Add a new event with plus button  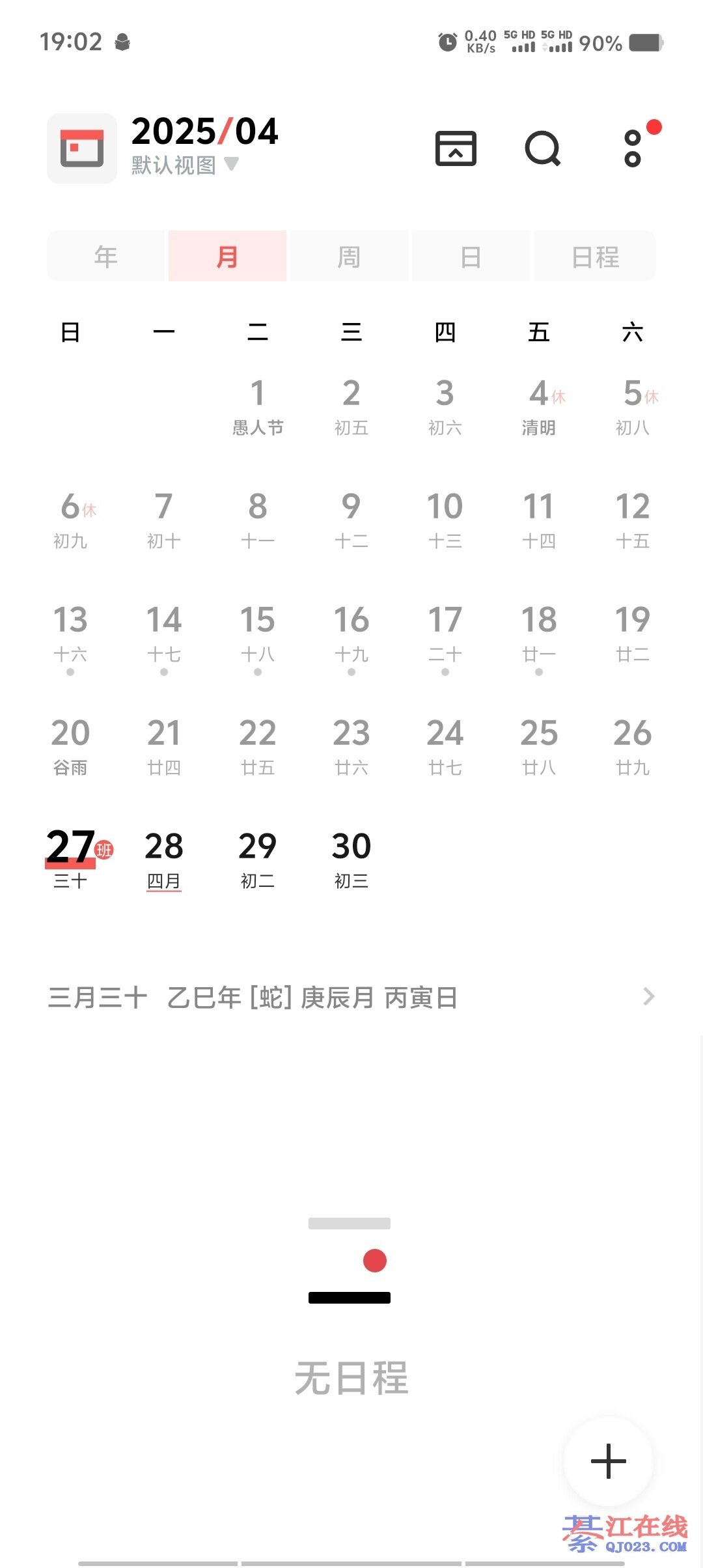[x=608, y=1461]
